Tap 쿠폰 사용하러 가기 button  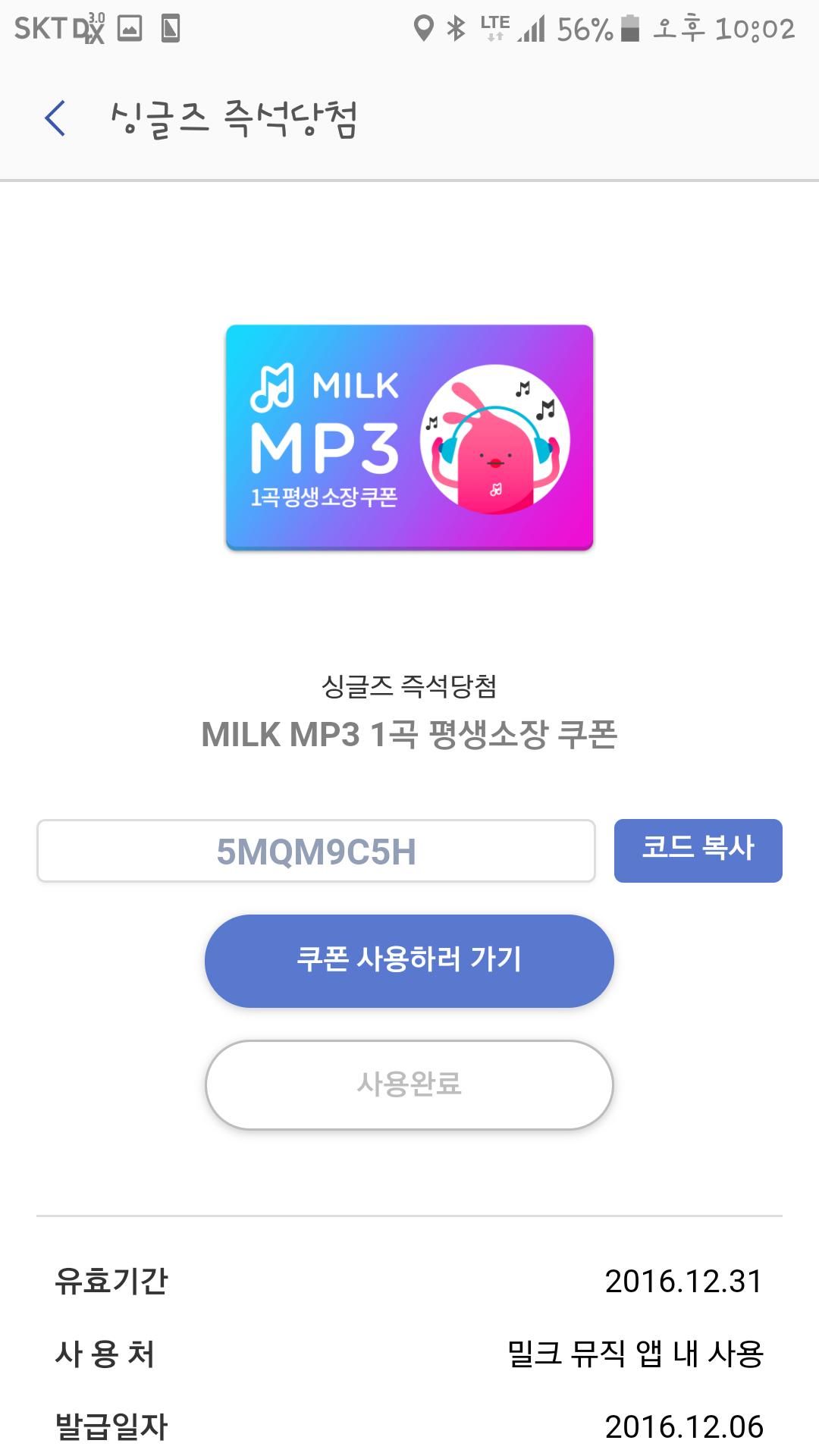coord(409,961)
